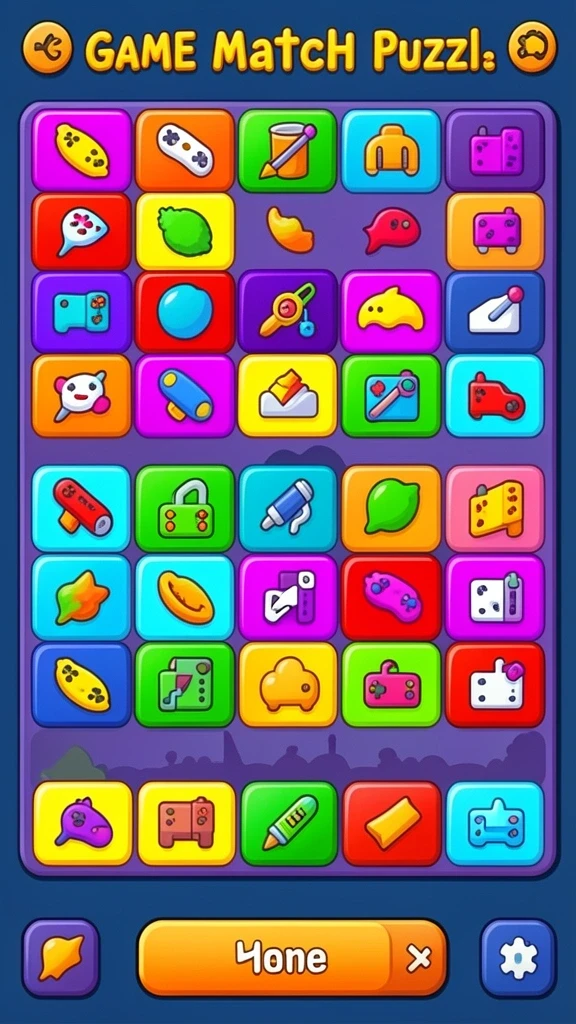Tap the purple button with orange shape
The width and height of the screenshot is (576, 1024).
[61, 958]
